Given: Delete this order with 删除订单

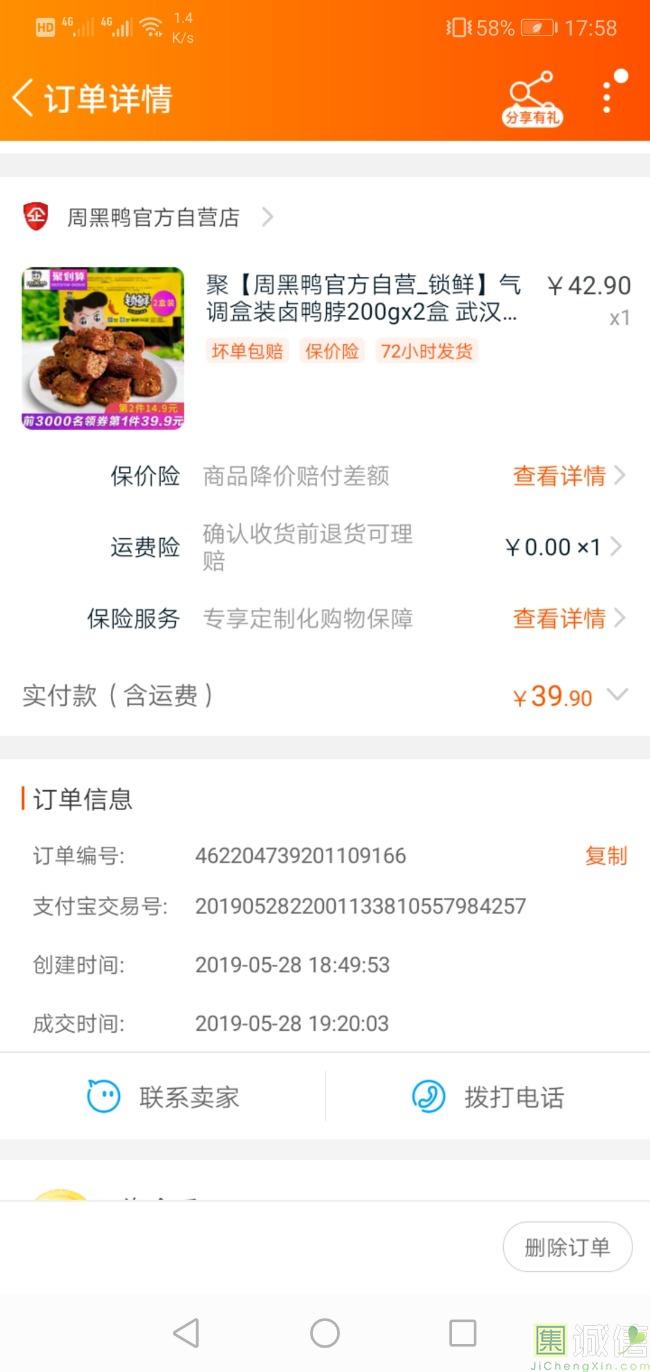Looking at the screenshot, I should coord(567,1247).
